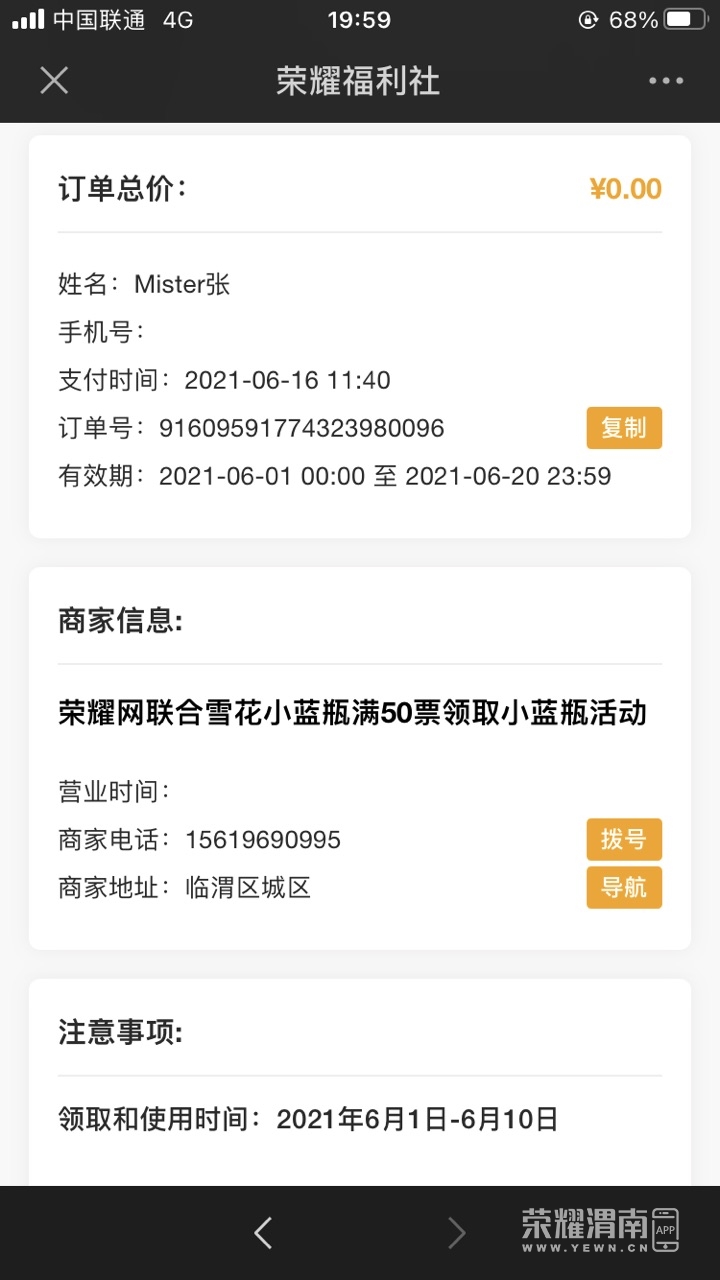Image resolution: width=720 pixels, height=1280 pixels.
Task: Call the merchant using 拨号
Action: 624,839
